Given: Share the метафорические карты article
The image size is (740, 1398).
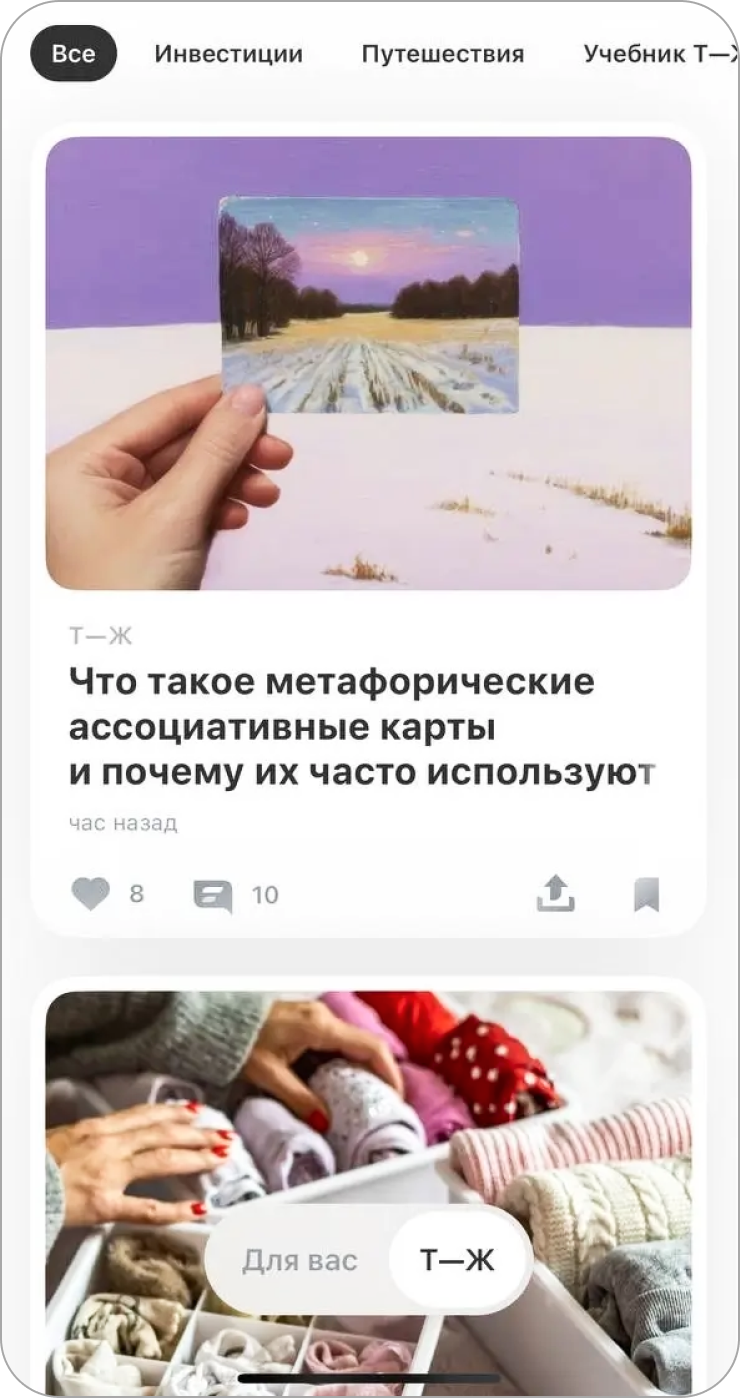Looking at the screenshot, I should pyautogui.click(x=556, y=894).
